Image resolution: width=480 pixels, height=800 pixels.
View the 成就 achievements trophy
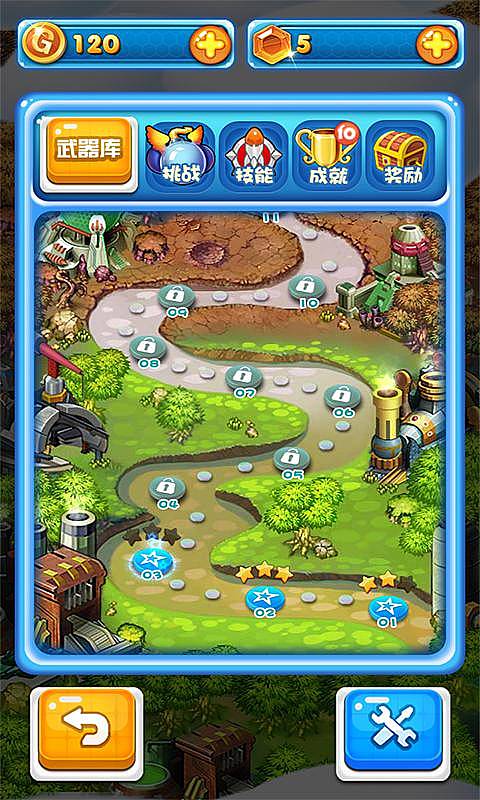(x=327, y=156)
